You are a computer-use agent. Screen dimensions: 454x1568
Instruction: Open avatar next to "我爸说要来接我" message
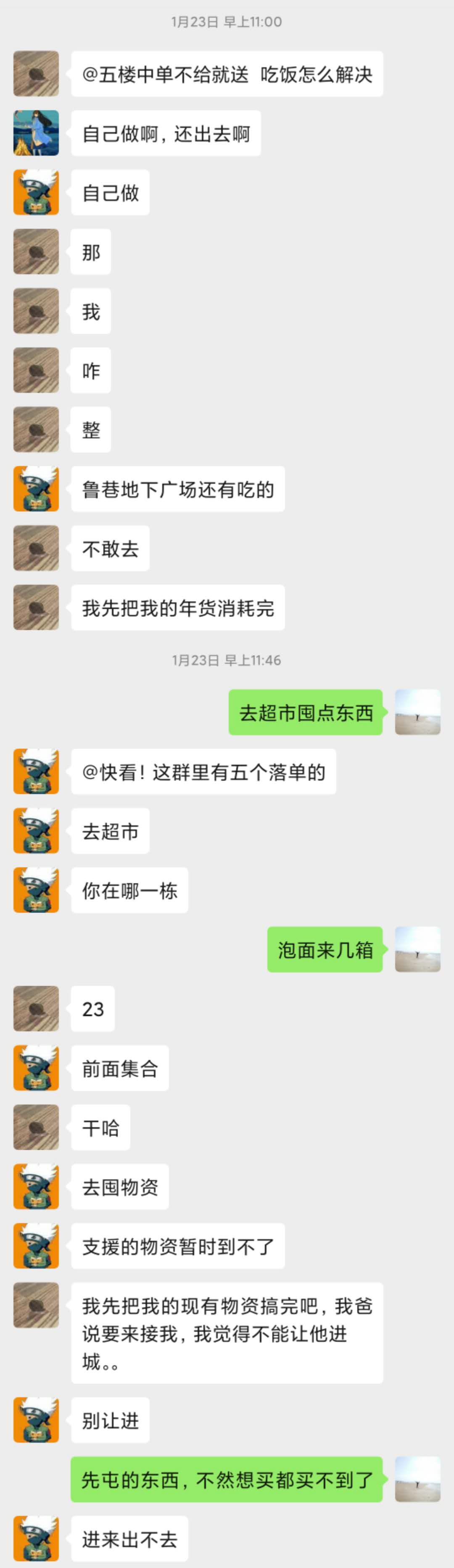(x=36, y=1305)
